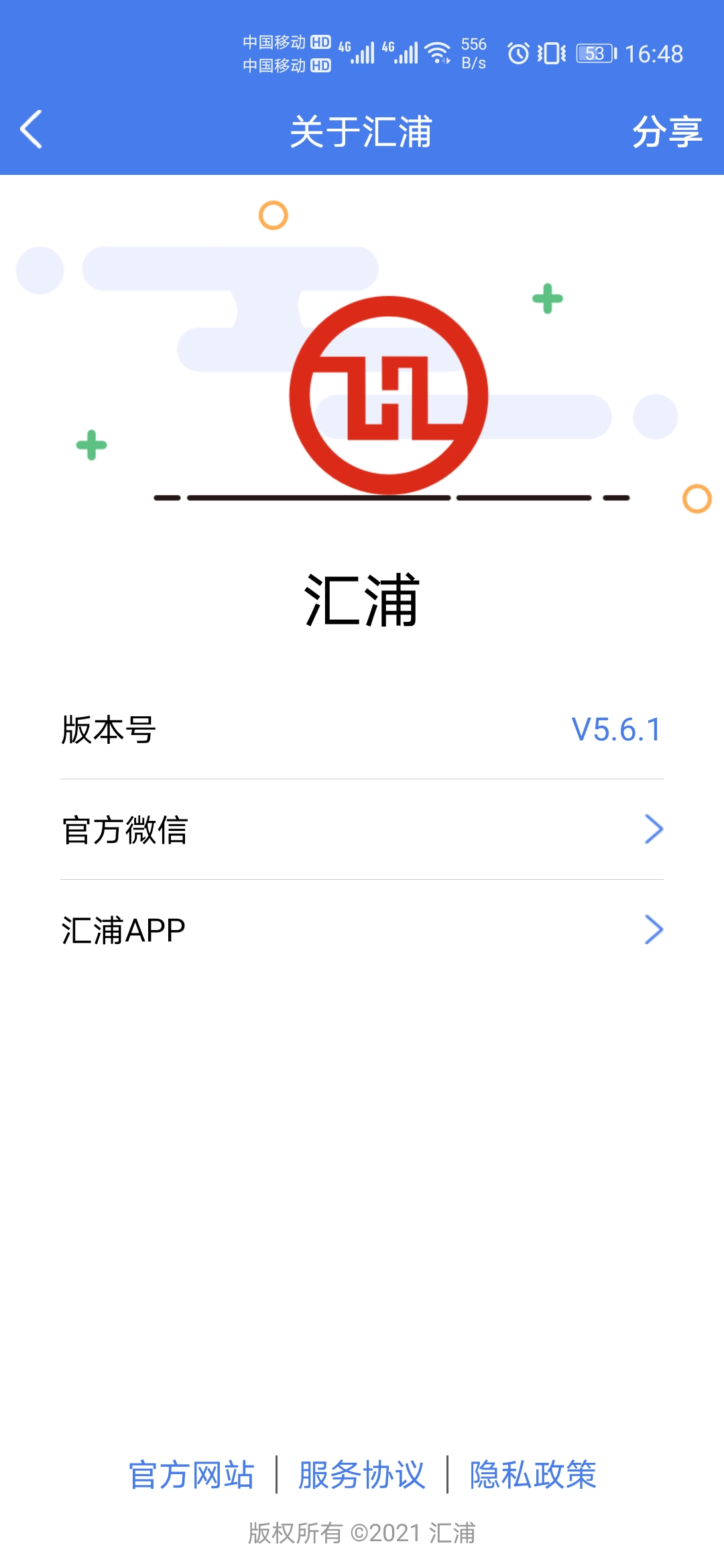Tap the vibration mode status icon

pos(550,54)
